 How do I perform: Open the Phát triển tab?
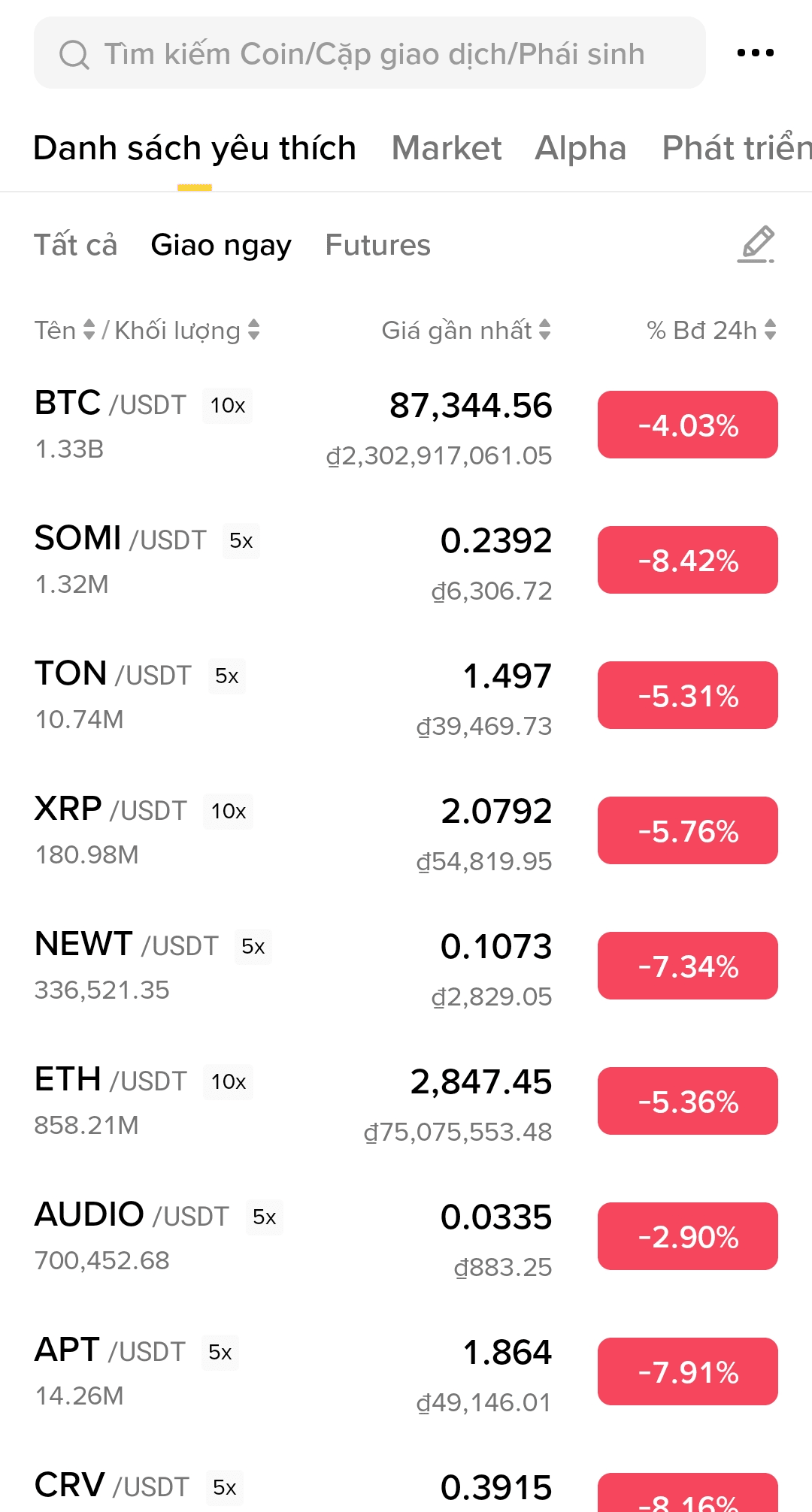[735, 148]
